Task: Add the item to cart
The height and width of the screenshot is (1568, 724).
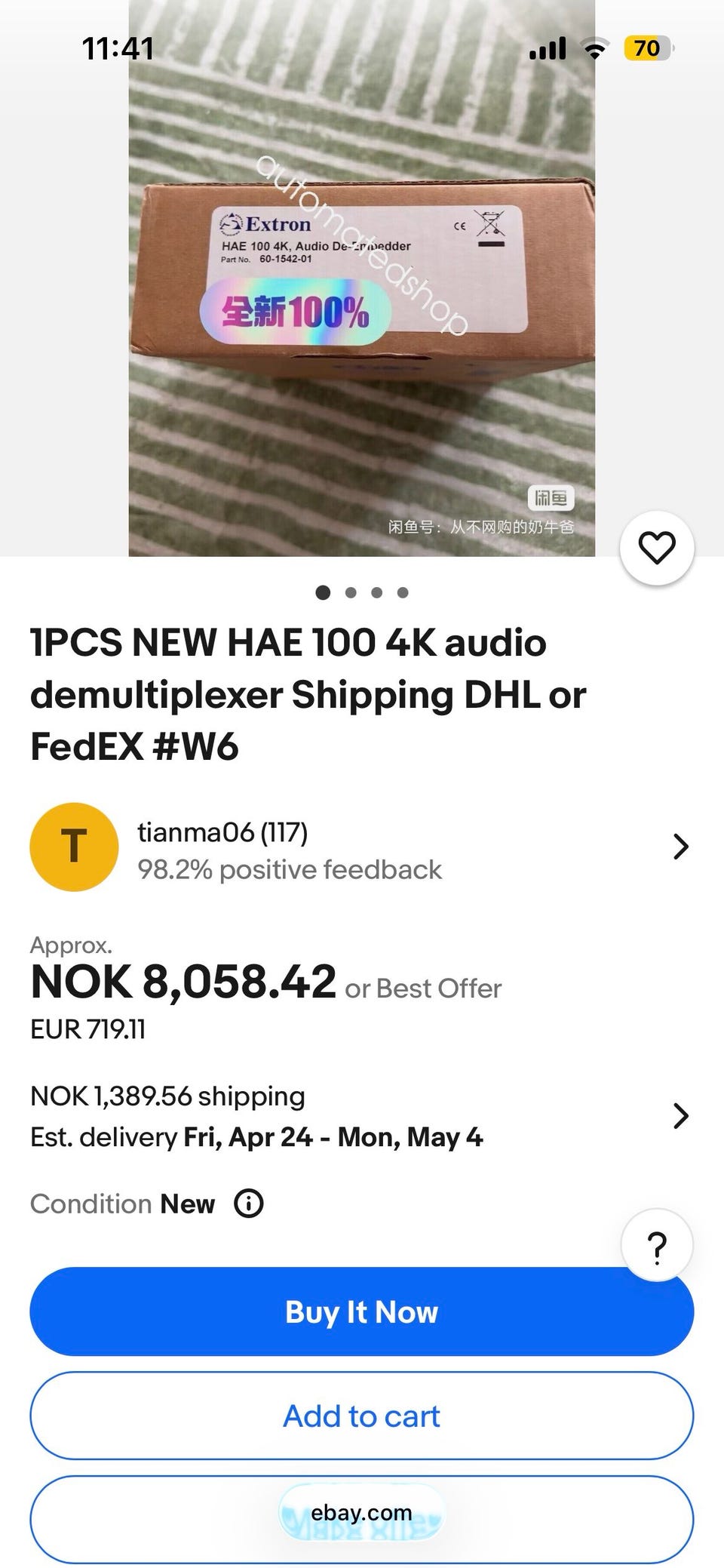Action: coord(362,1416)
